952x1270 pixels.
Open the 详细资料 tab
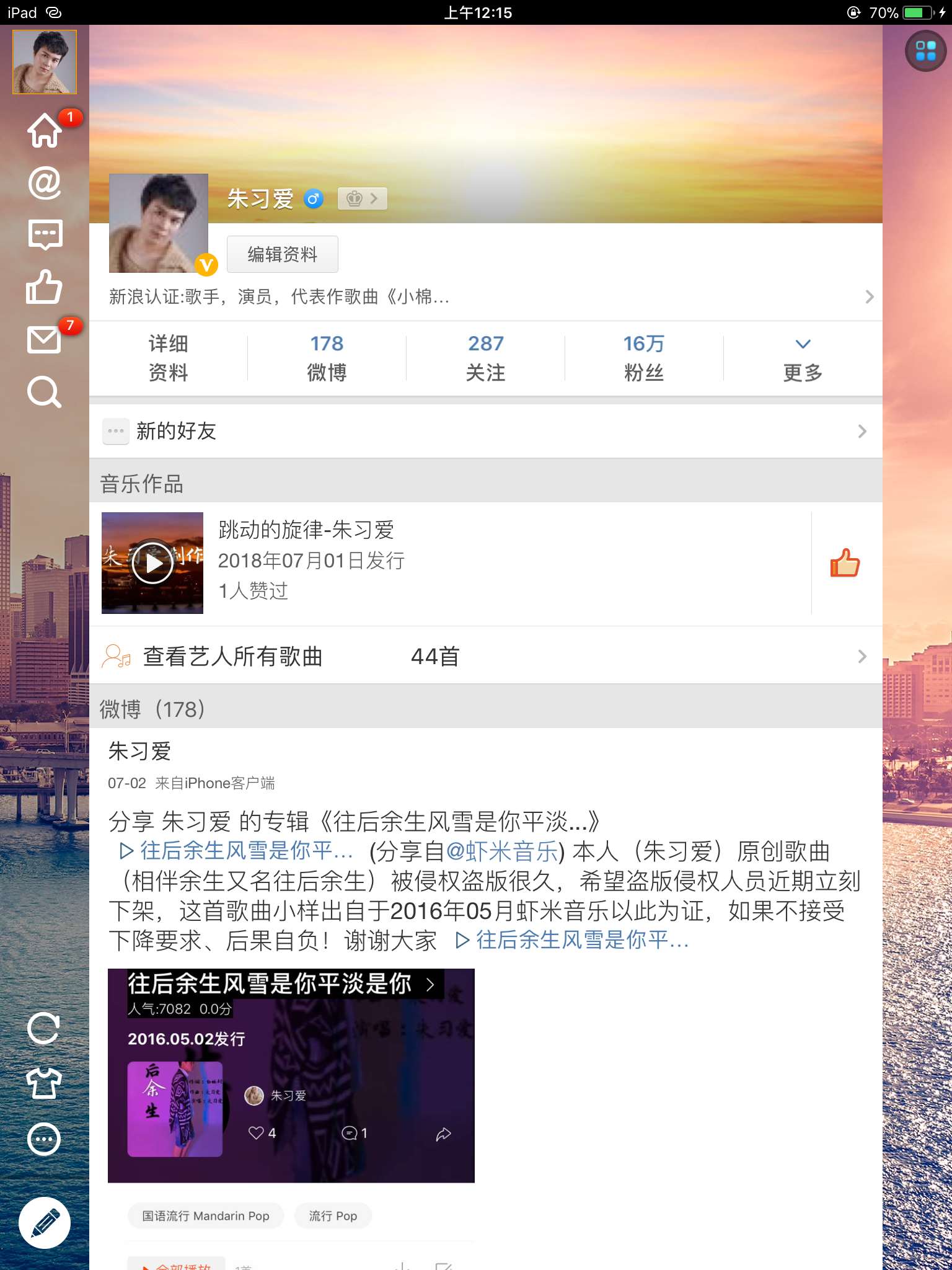point(168,358)
